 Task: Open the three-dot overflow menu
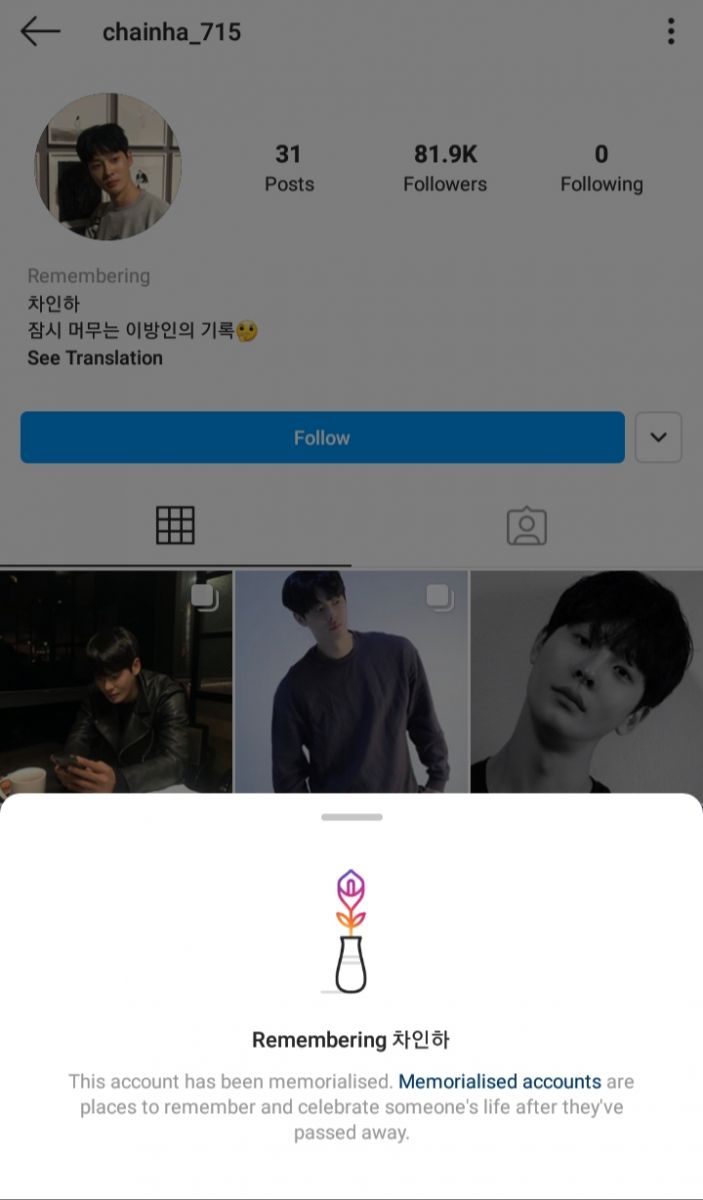[x=670, y=32]
